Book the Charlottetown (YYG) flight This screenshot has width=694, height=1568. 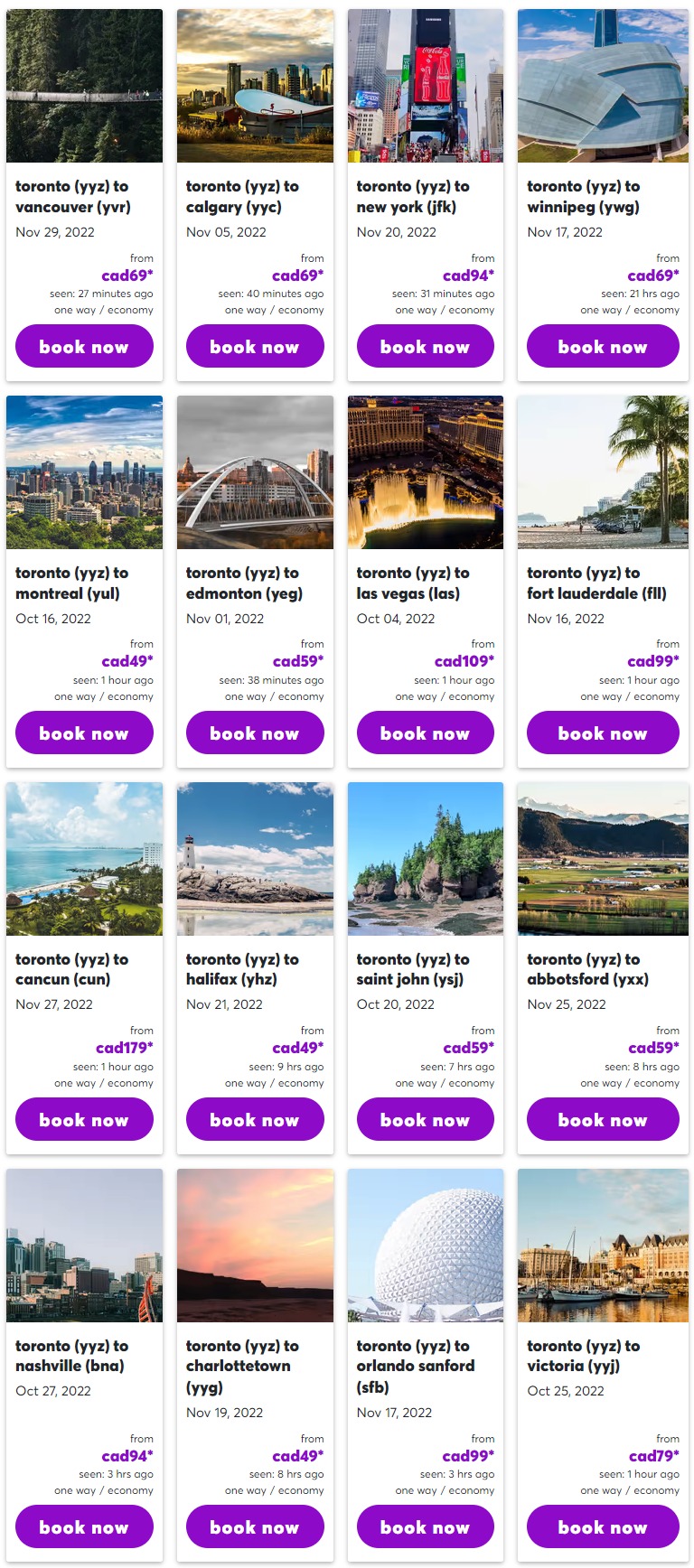(255, 1527)
